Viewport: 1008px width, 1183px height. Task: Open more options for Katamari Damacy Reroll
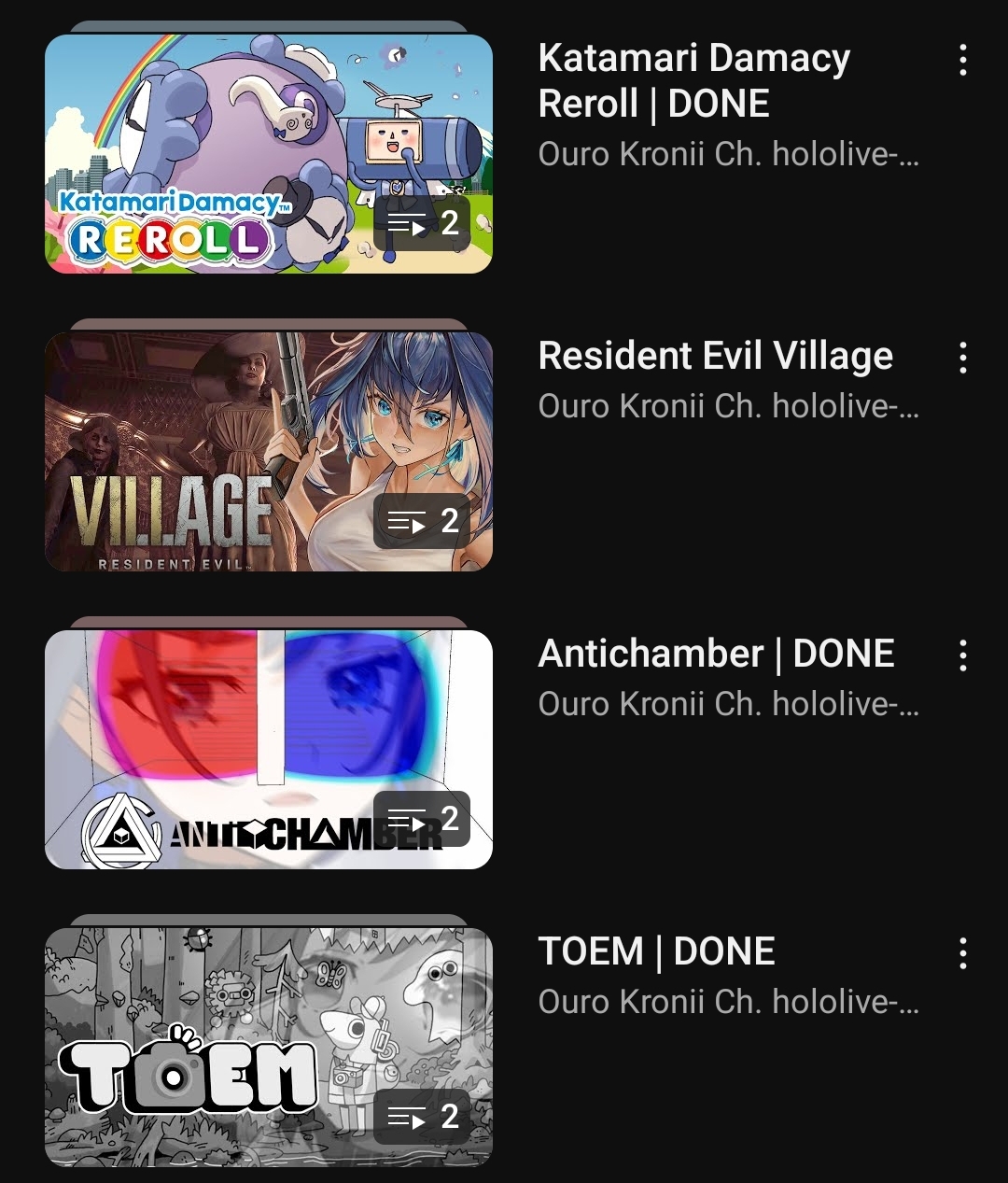962,61
